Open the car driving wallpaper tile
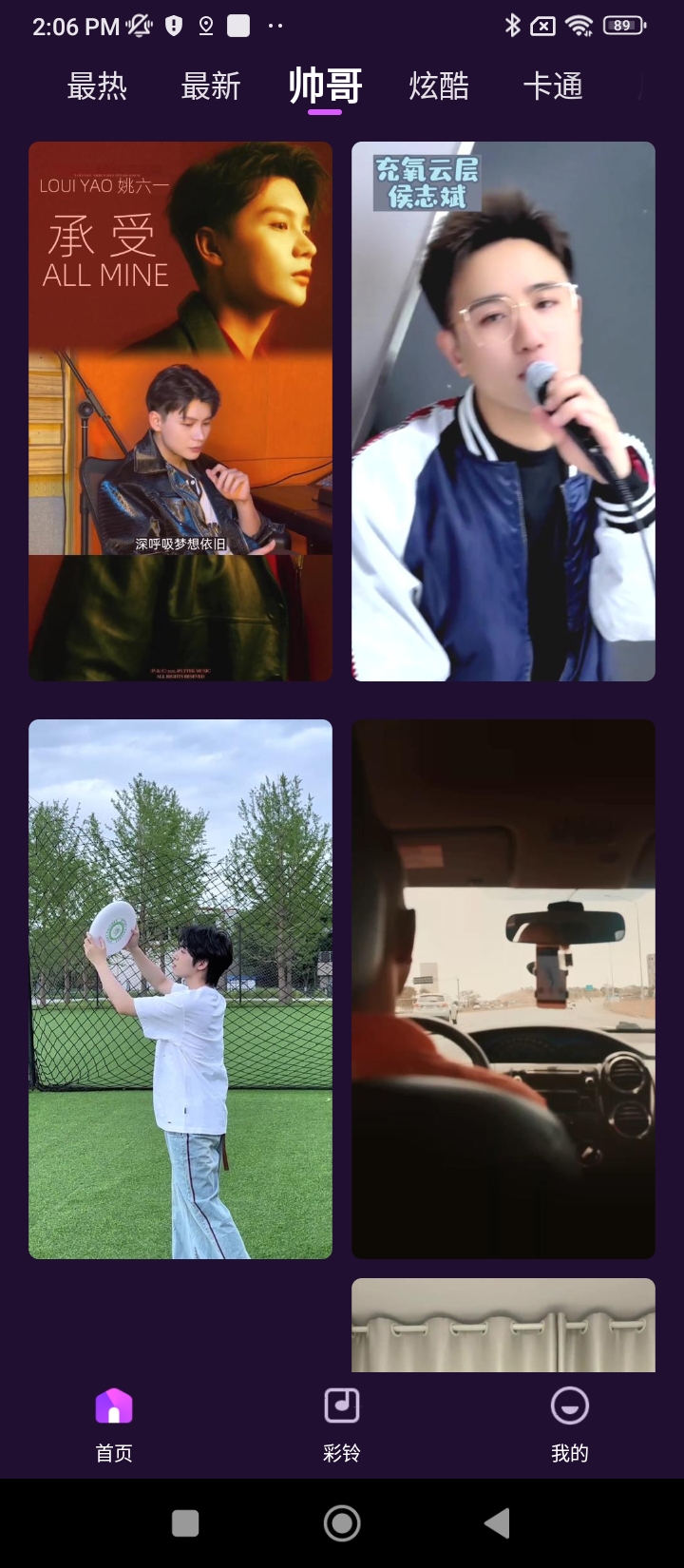This screenshot has width=684, height=1568. 503,988
